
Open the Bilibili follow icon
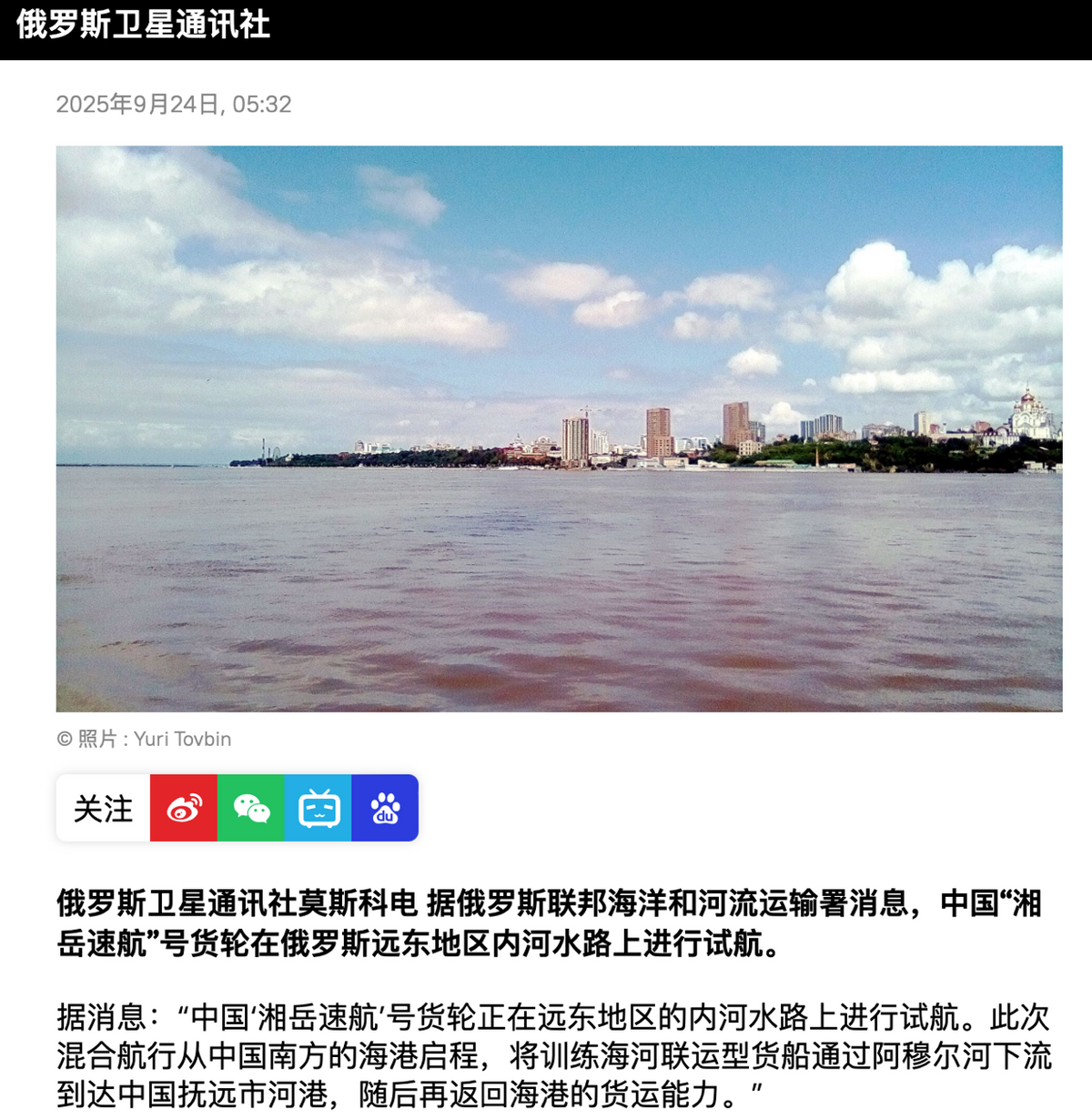[318, 808]
